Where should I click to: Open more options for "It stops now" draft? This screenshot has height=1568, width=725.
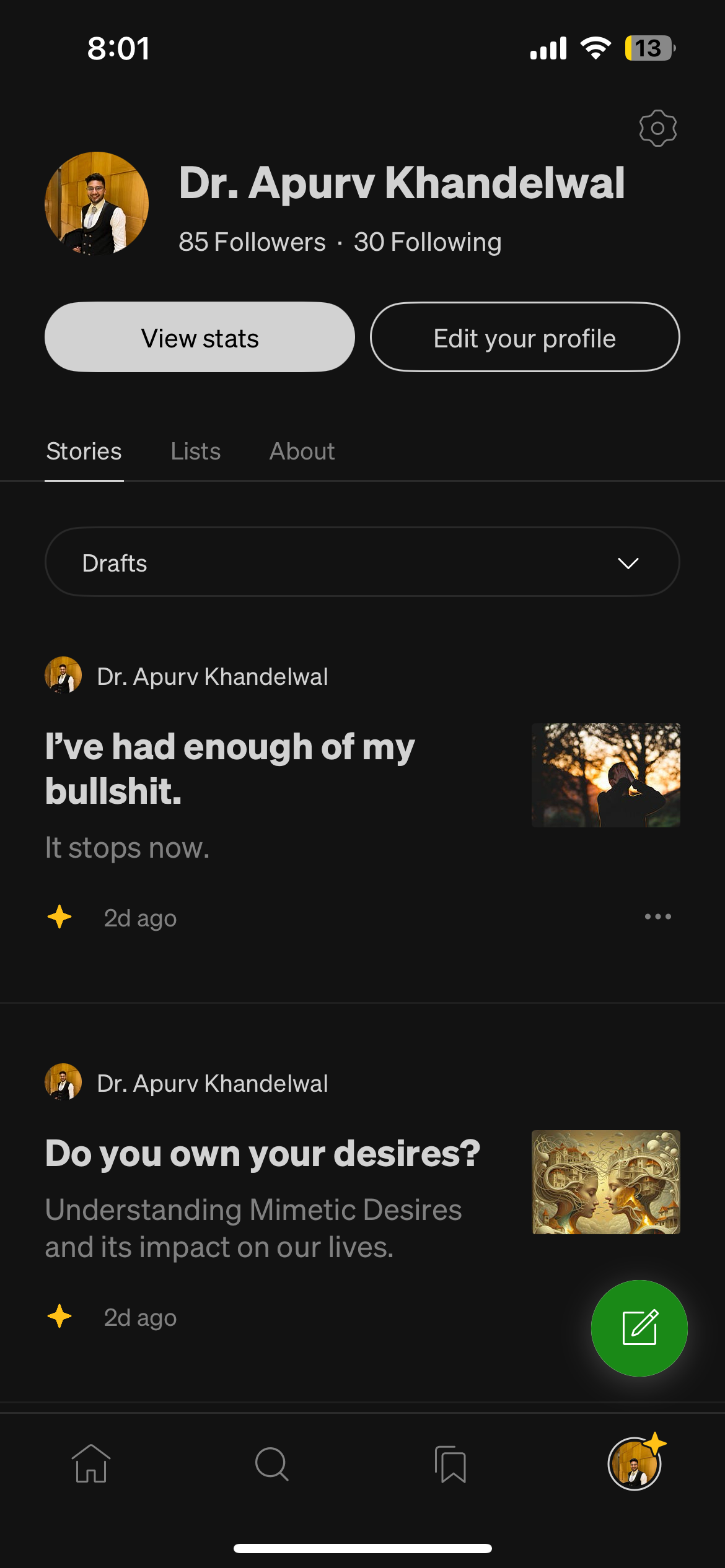(x=657, y=917)
